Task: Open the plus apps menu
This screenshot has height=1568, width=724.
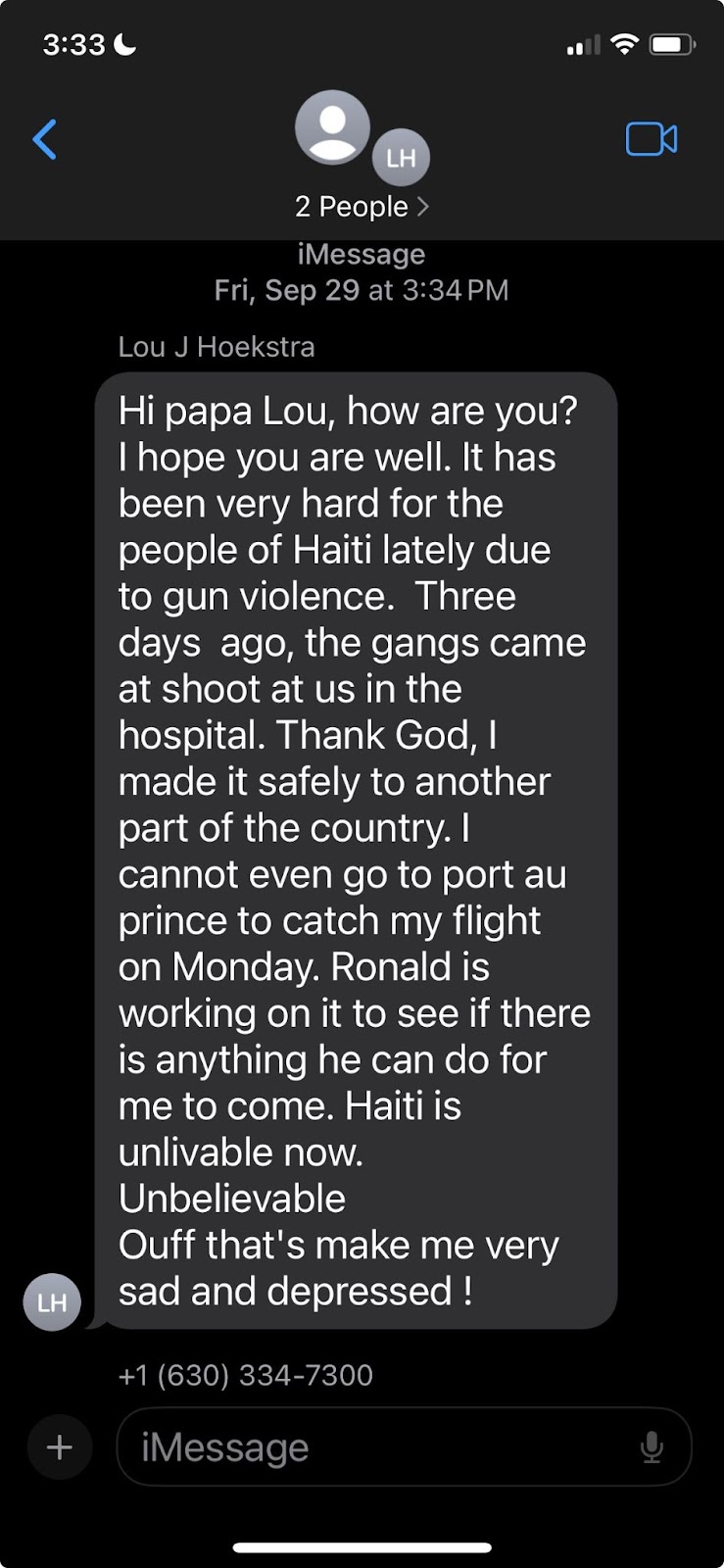Action: 60,1446
